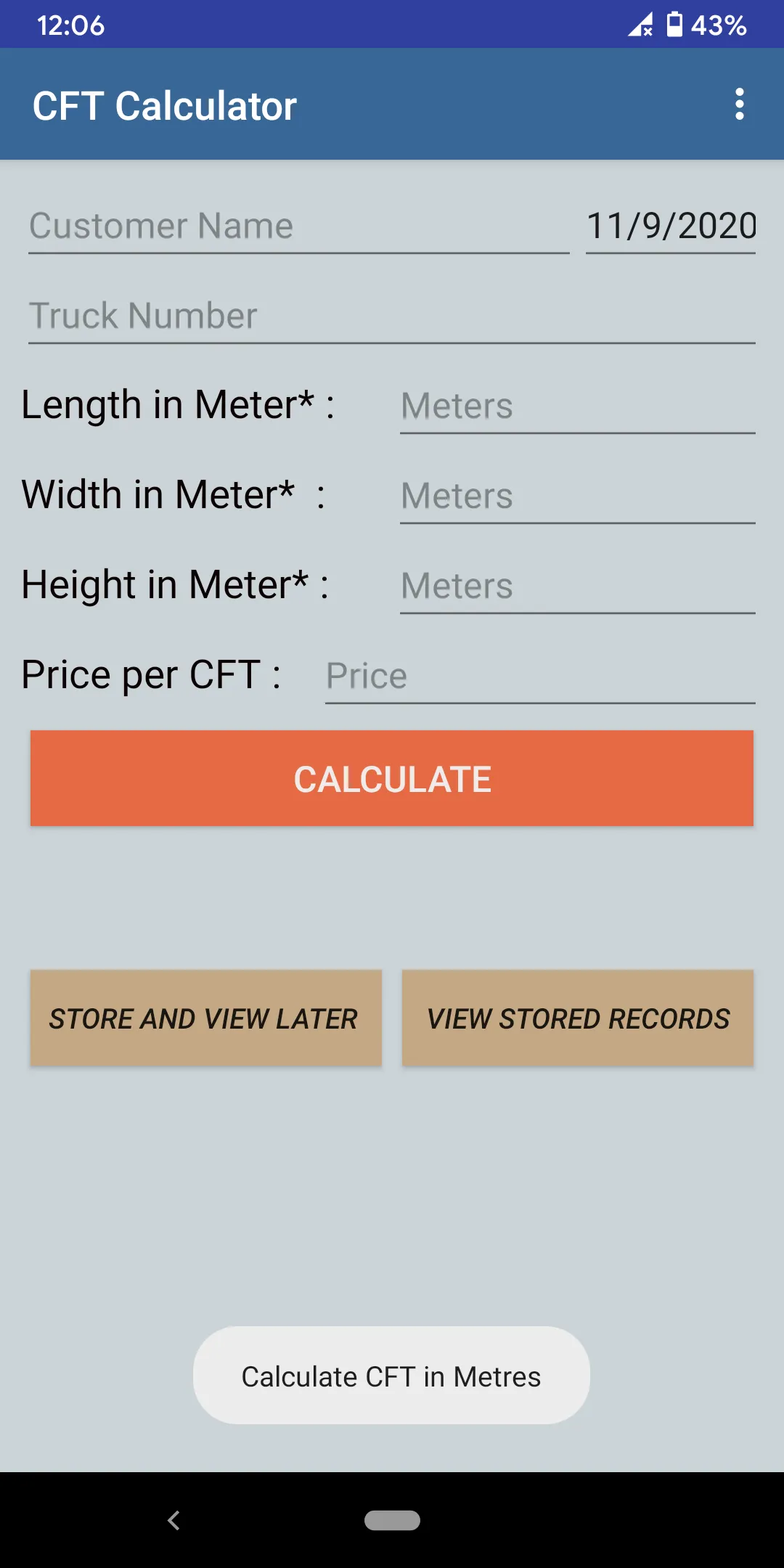Select the Width in Meter field
The height and width of the screenshot is (1568, 784).
[x=577, y=496]
